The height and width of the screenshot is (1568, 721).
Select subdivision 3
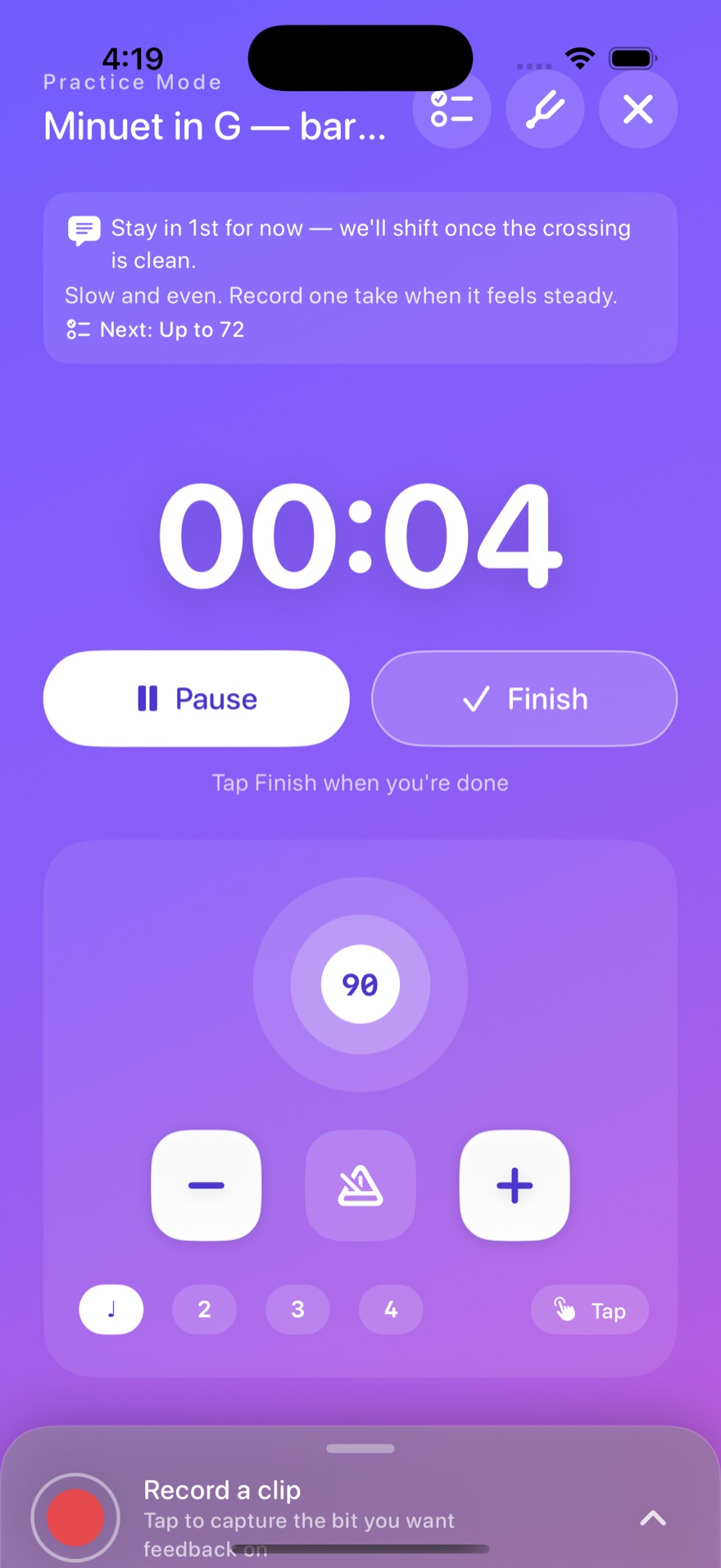pos(298,1309)
